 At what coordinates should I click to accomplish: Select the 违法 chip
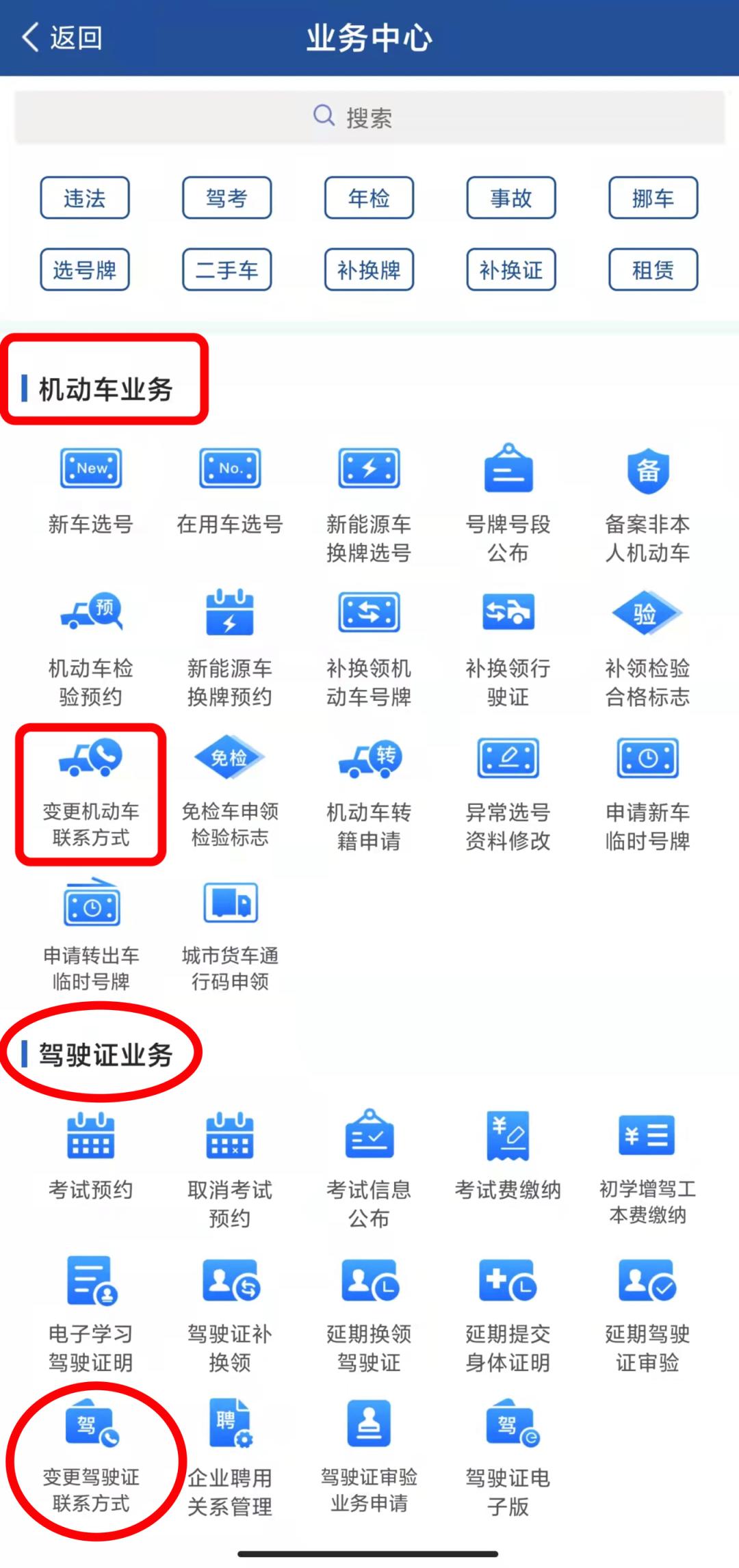coord(85,198)
